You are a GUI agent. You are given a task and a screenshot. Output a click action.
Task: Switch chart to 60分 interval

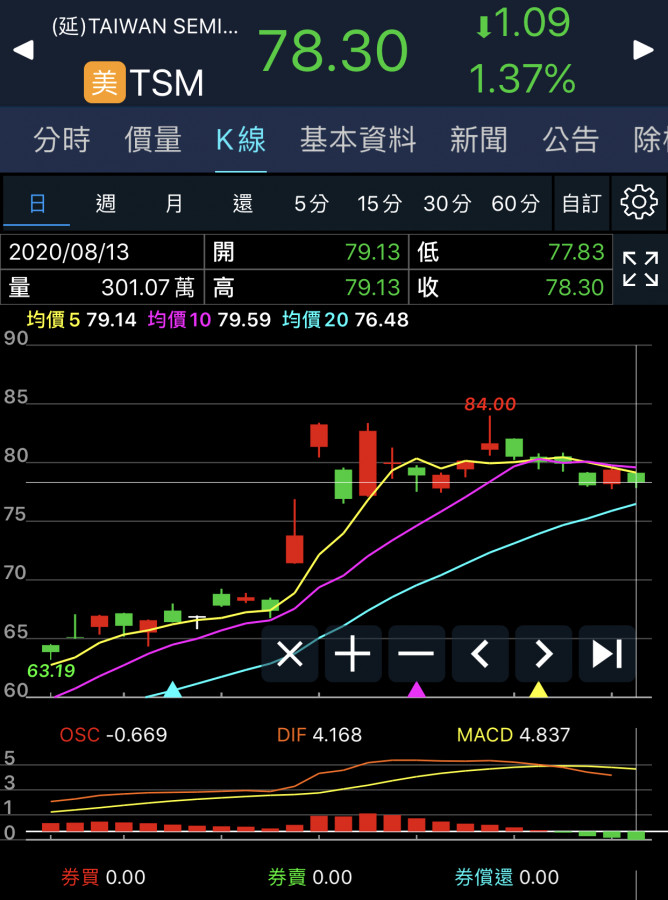pos(515,204)
